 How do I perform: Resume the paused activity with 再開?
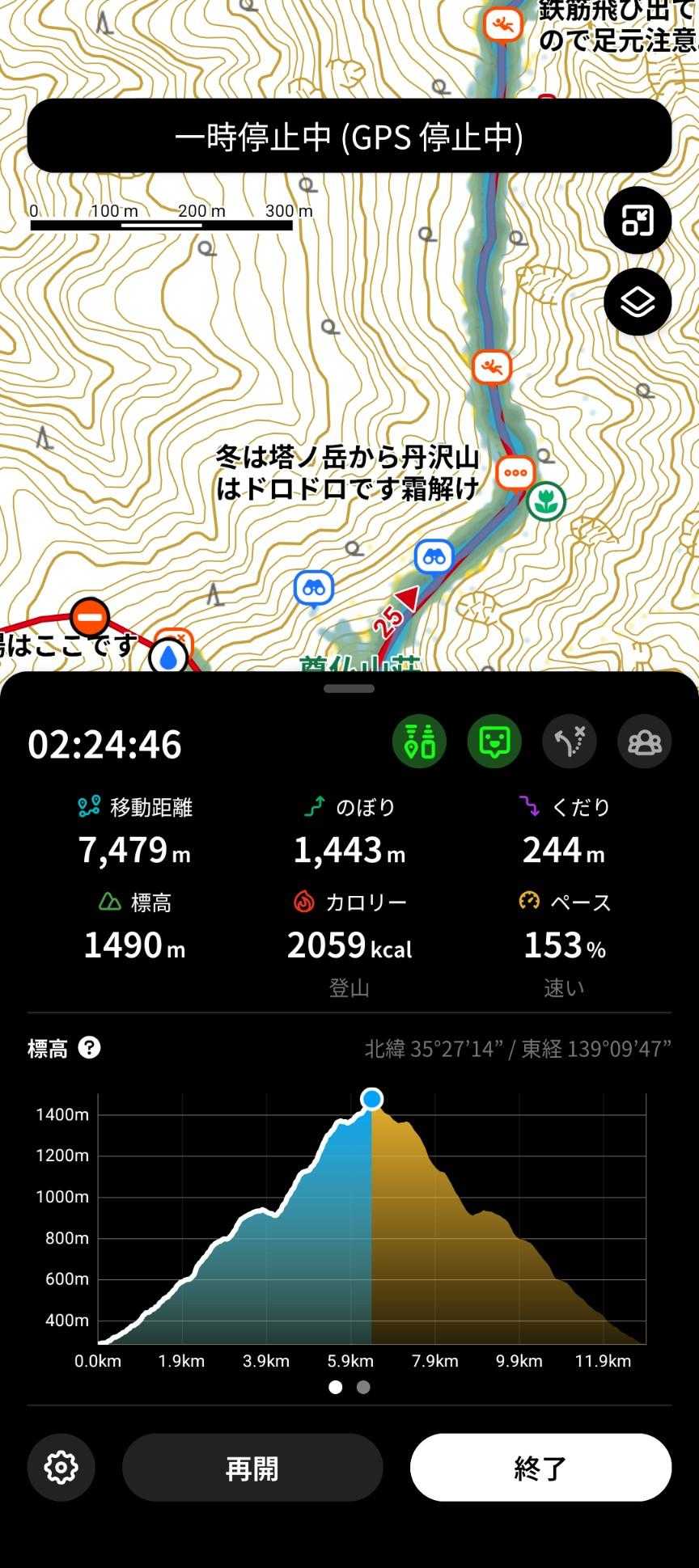[x=252, y=1468]
